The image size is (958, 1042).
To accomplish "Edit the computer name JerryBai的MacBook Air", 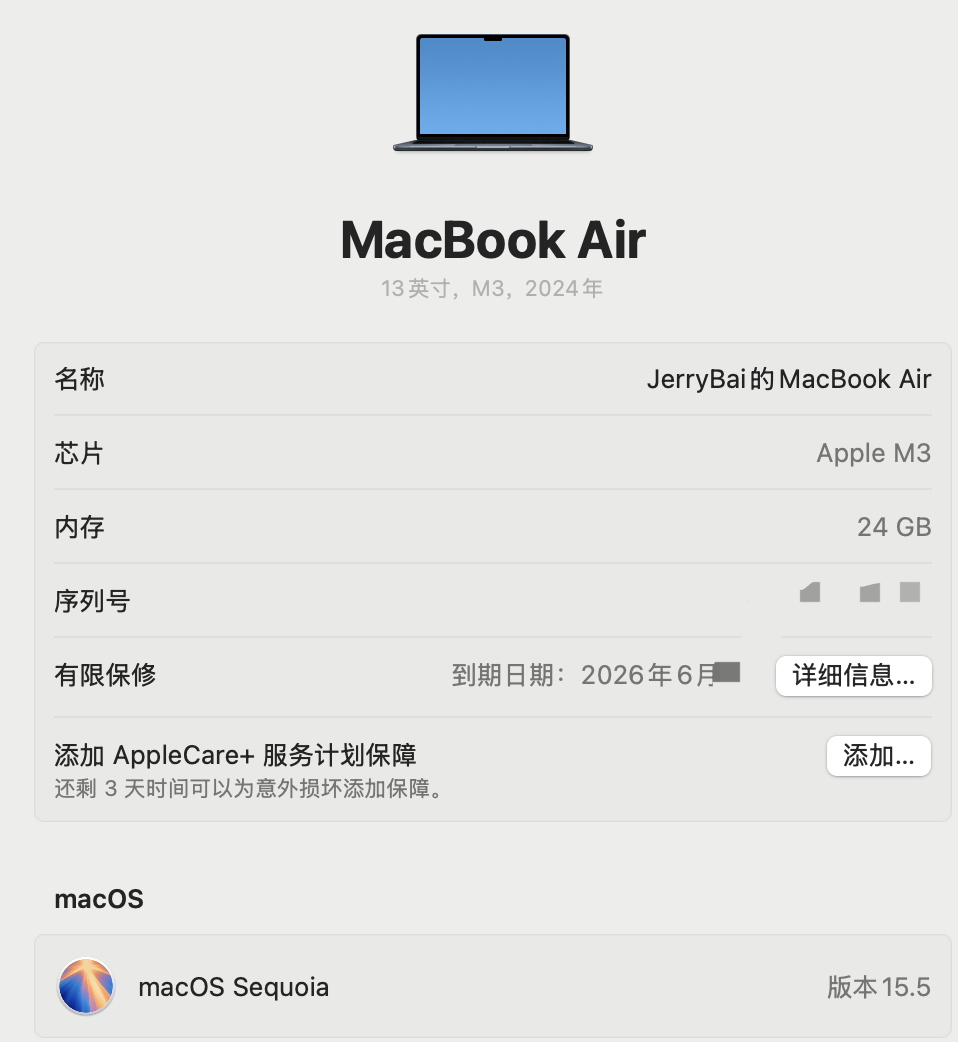I will (x=788, y=379).
